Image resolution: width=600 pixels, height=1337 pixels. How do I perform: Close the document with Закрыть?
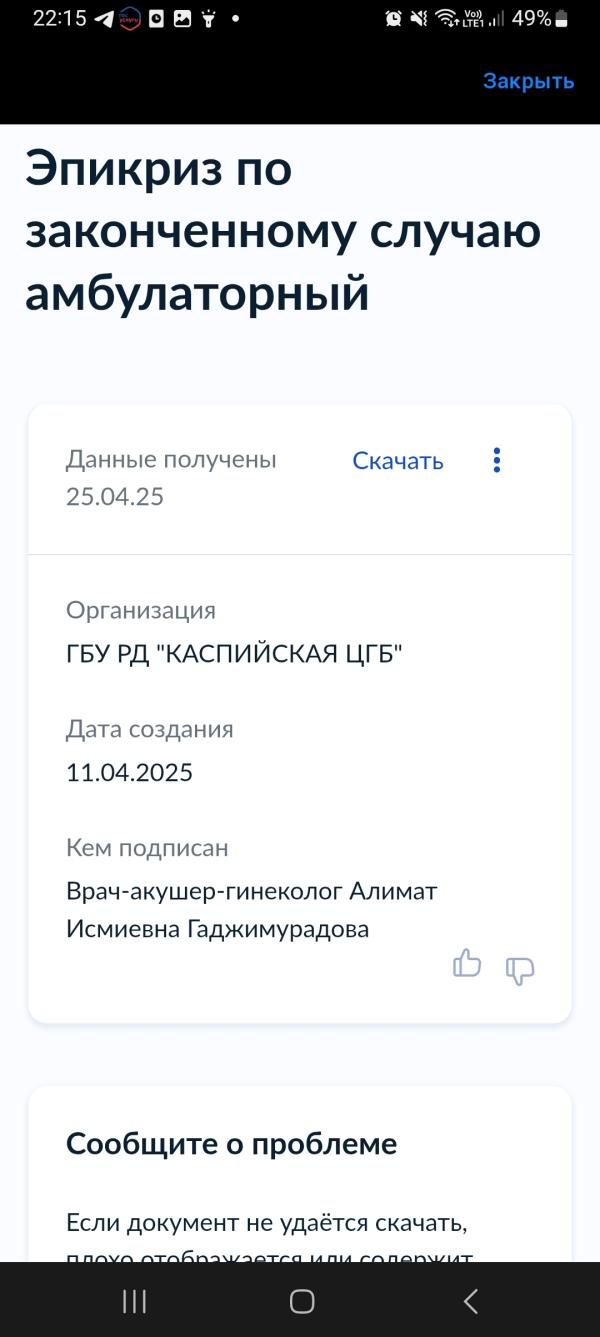pyautogui.click(x=528, y=81)
